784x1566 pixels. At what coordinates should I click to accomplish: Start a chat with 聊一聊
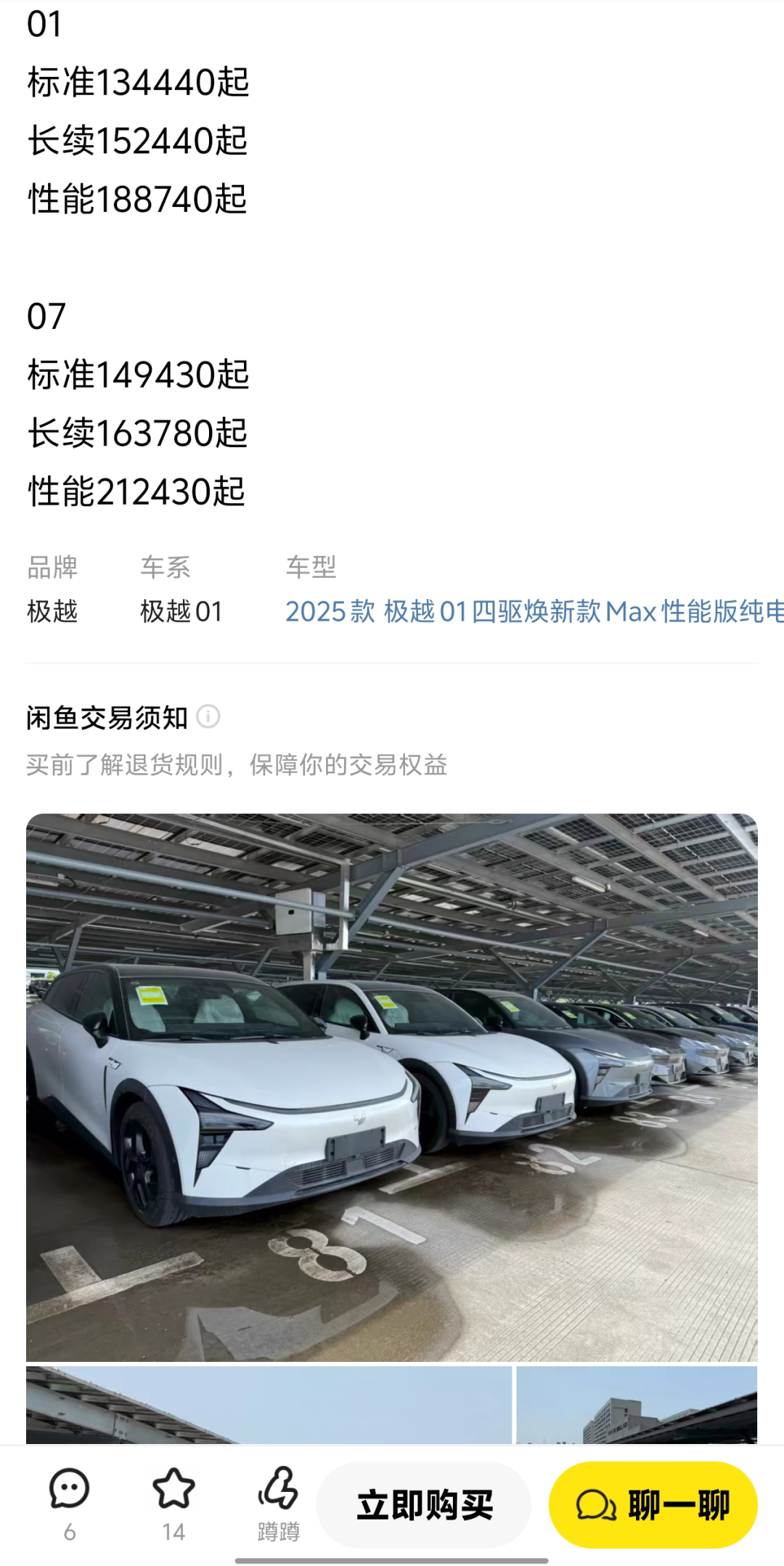[653, 1505]
